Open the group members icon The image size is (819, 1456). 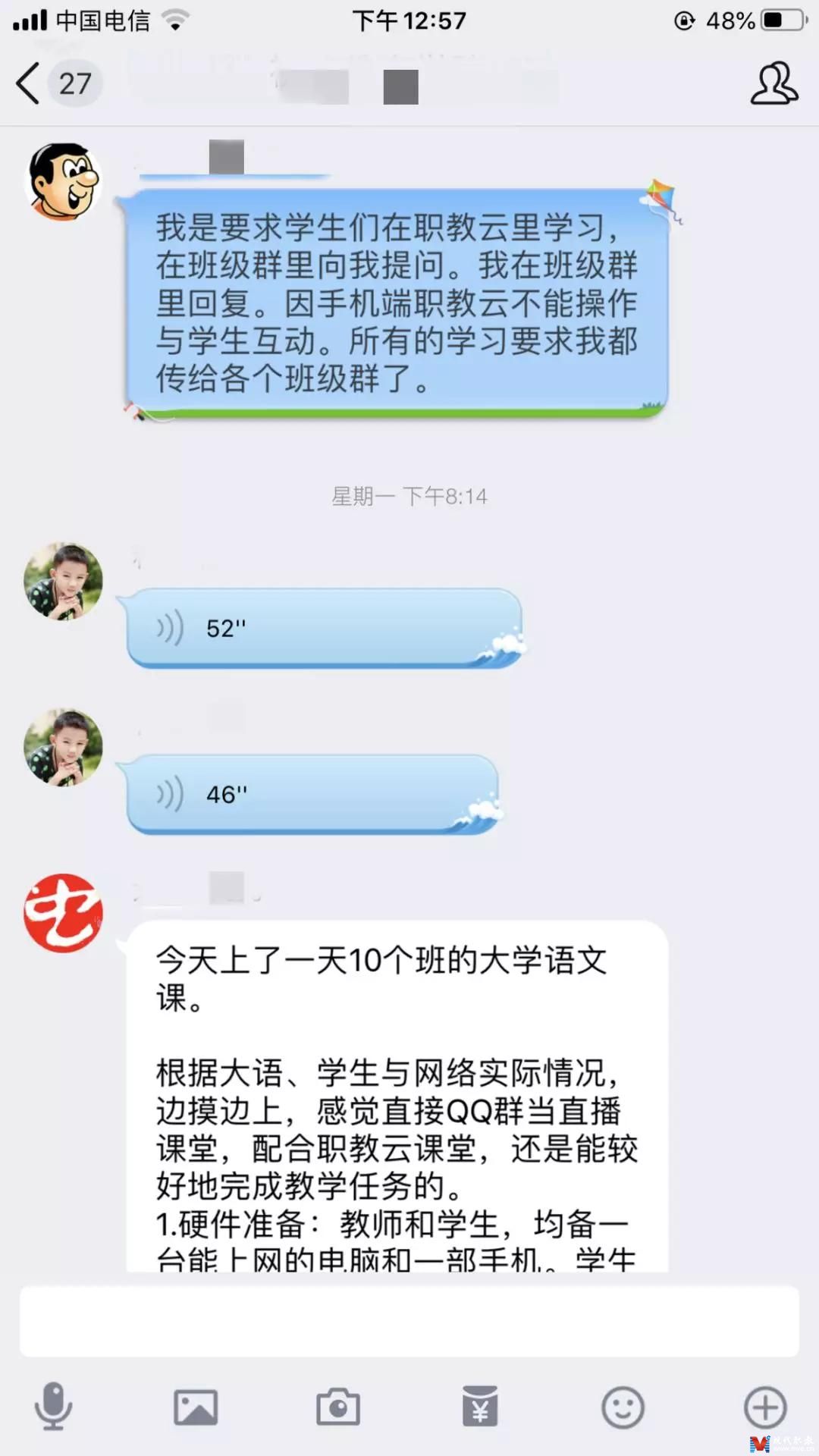(x=773, y=83)
